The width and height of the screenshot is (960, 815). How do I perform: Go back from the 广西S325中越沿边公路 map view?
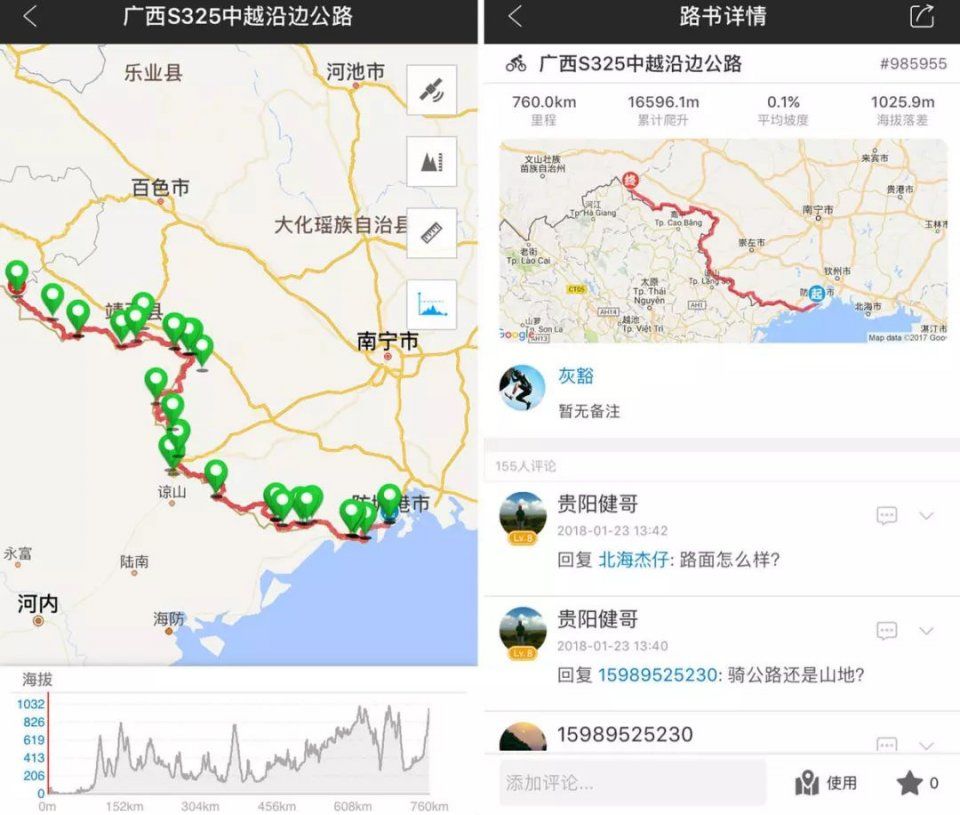tap(30, 17)
